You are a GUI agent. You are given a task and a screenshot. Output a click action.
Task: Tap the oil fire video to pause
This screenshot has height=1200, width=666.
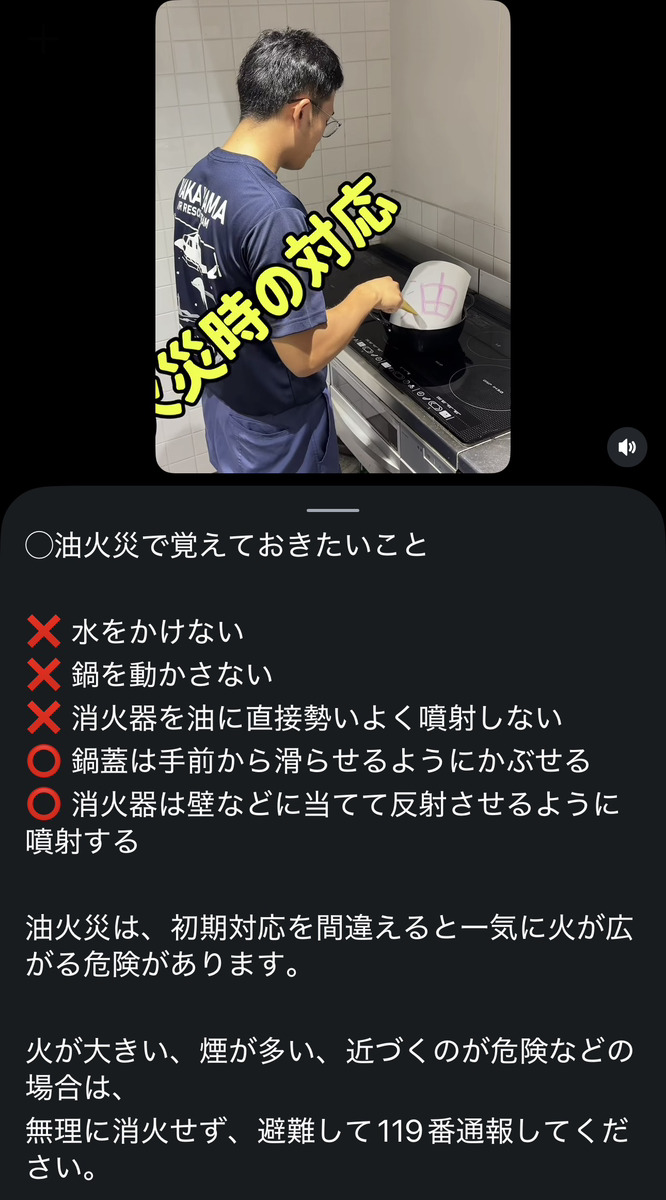333,236
